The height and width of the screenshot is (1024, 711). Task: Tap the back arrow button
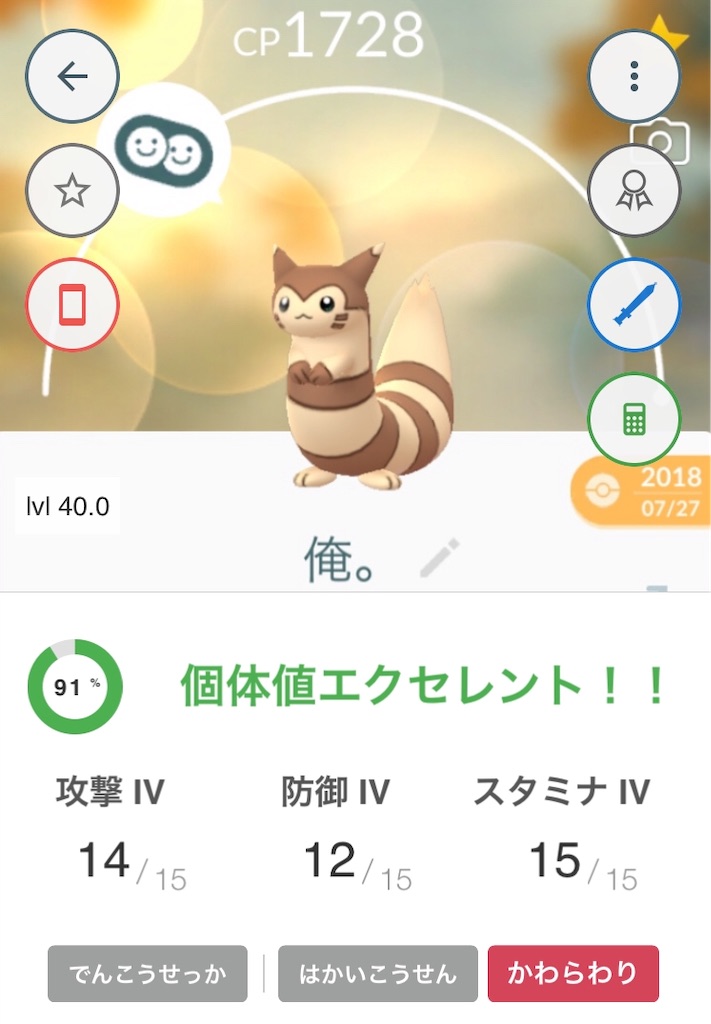coord(72,77)
